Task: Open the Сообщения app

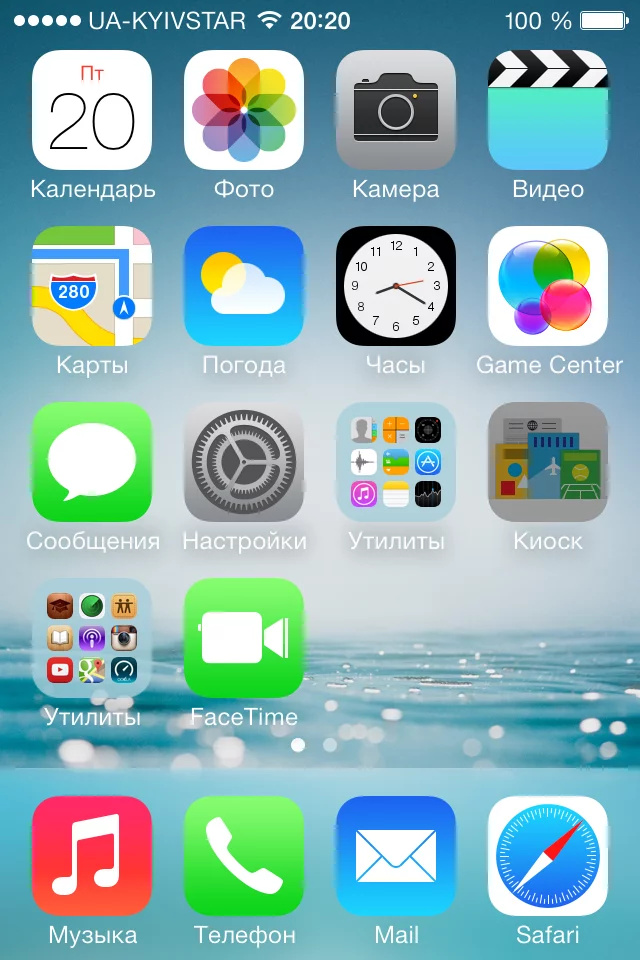Action: coord(92,462)
